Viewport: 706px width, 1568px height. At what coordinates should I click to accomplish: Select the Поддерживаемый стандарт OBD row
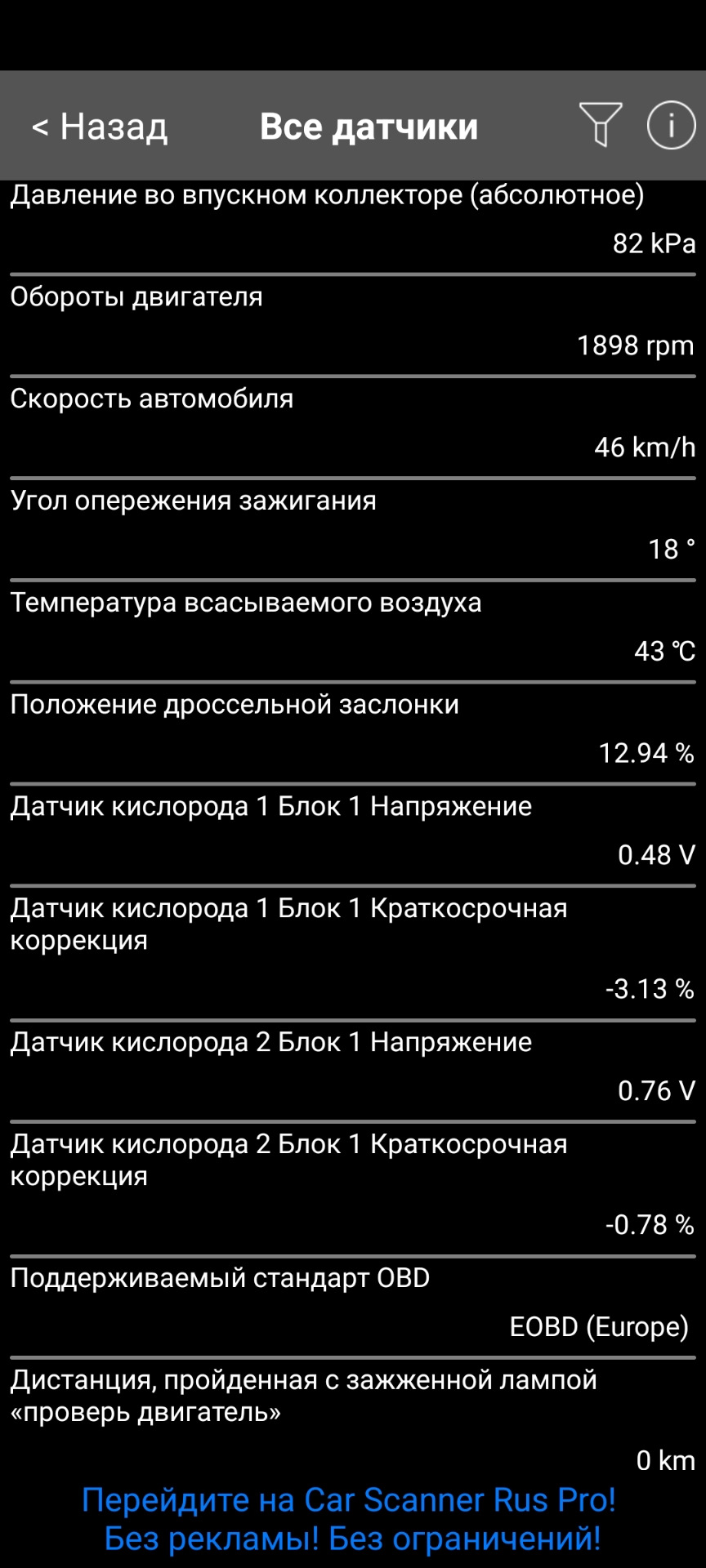353,1304
